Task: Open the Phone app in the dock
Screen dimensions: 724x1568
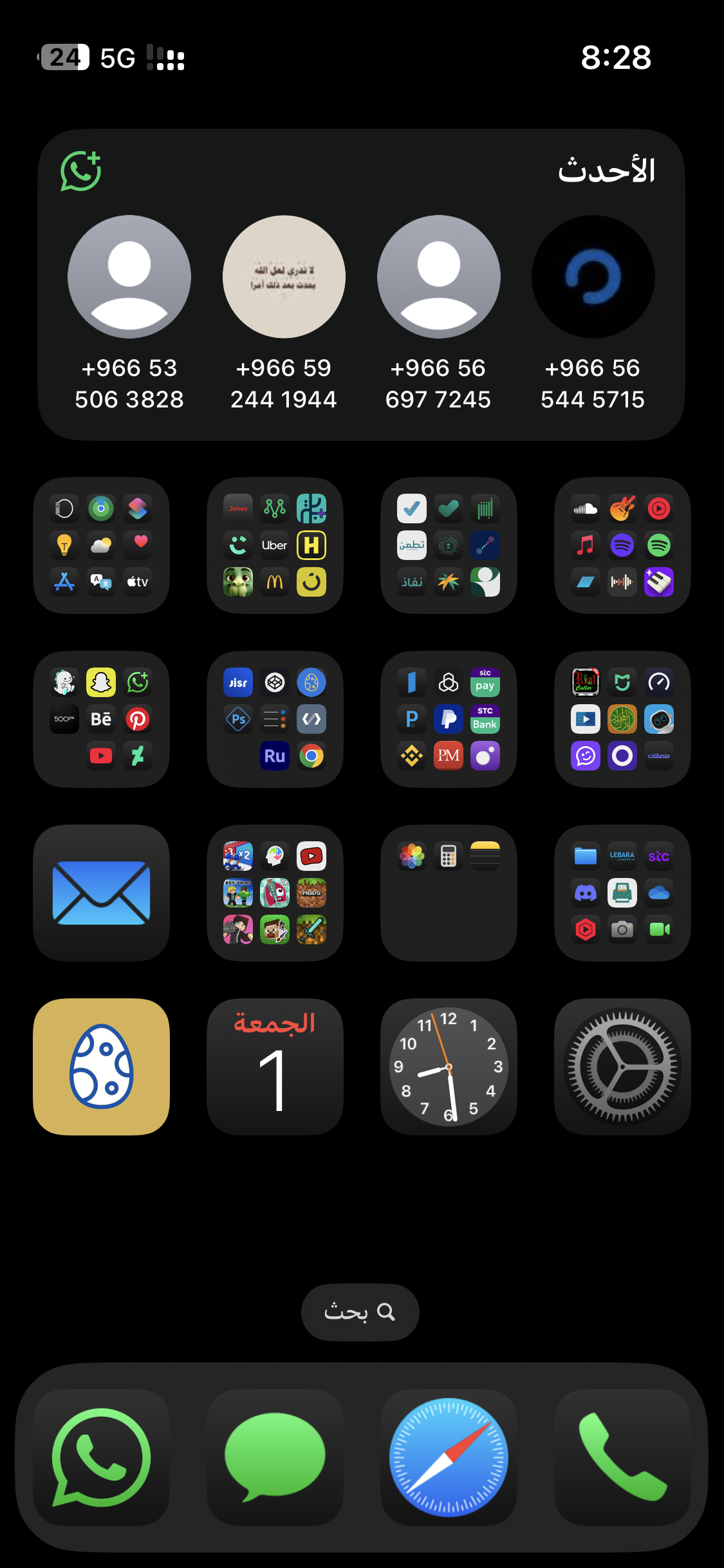Action: tap(622, 1457)
